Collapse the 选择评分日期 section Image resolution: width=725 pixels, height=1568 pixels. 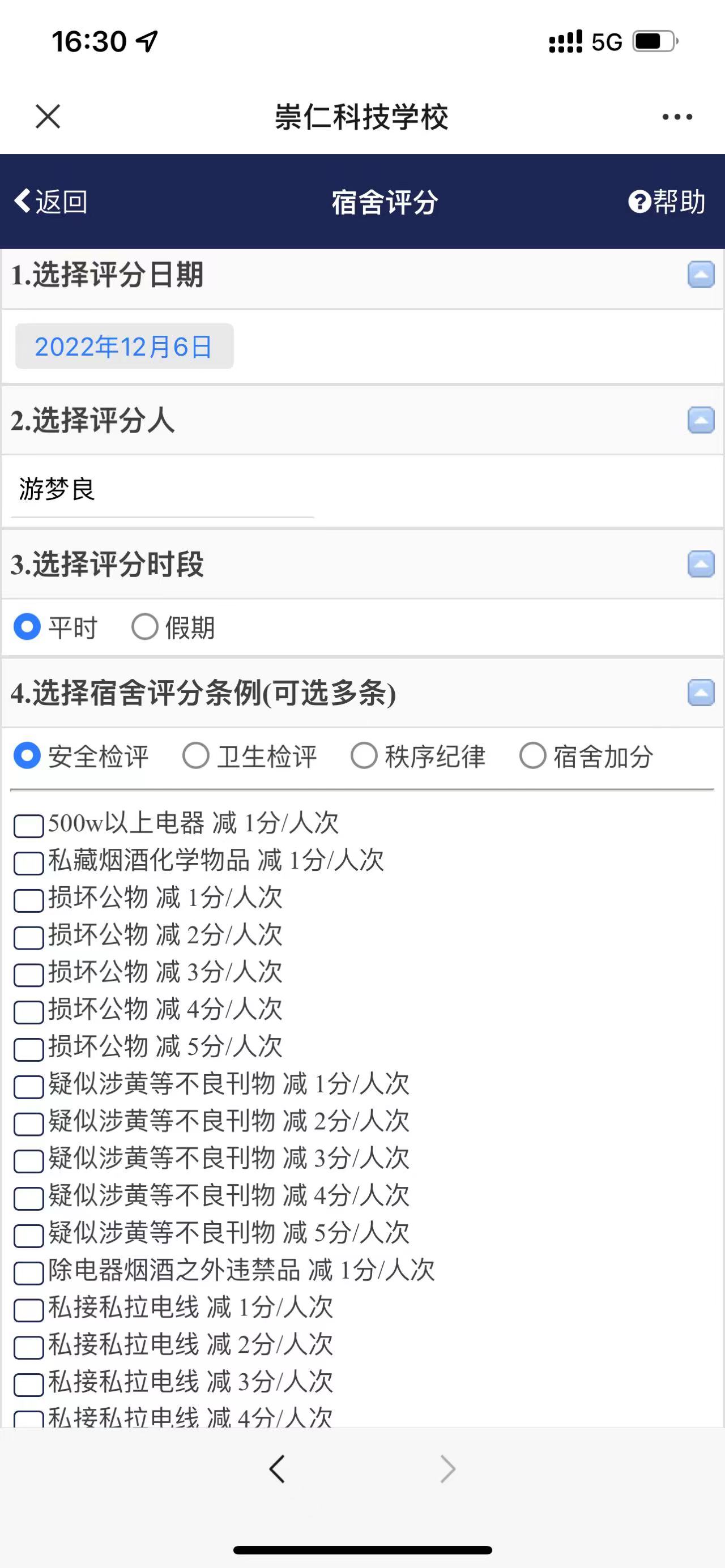pos(701,275)
